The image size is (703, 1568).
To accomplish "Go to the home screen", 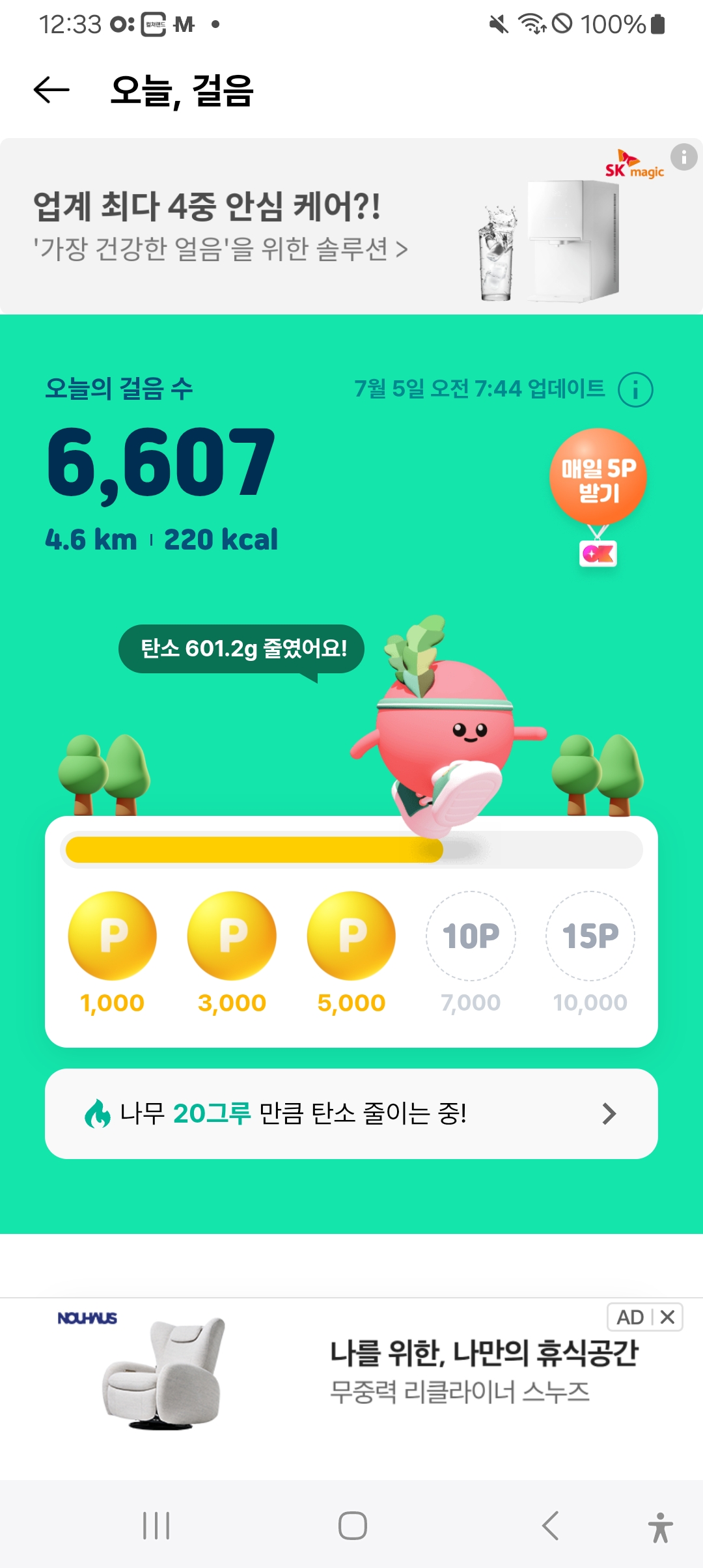I will pos(352,1526).
